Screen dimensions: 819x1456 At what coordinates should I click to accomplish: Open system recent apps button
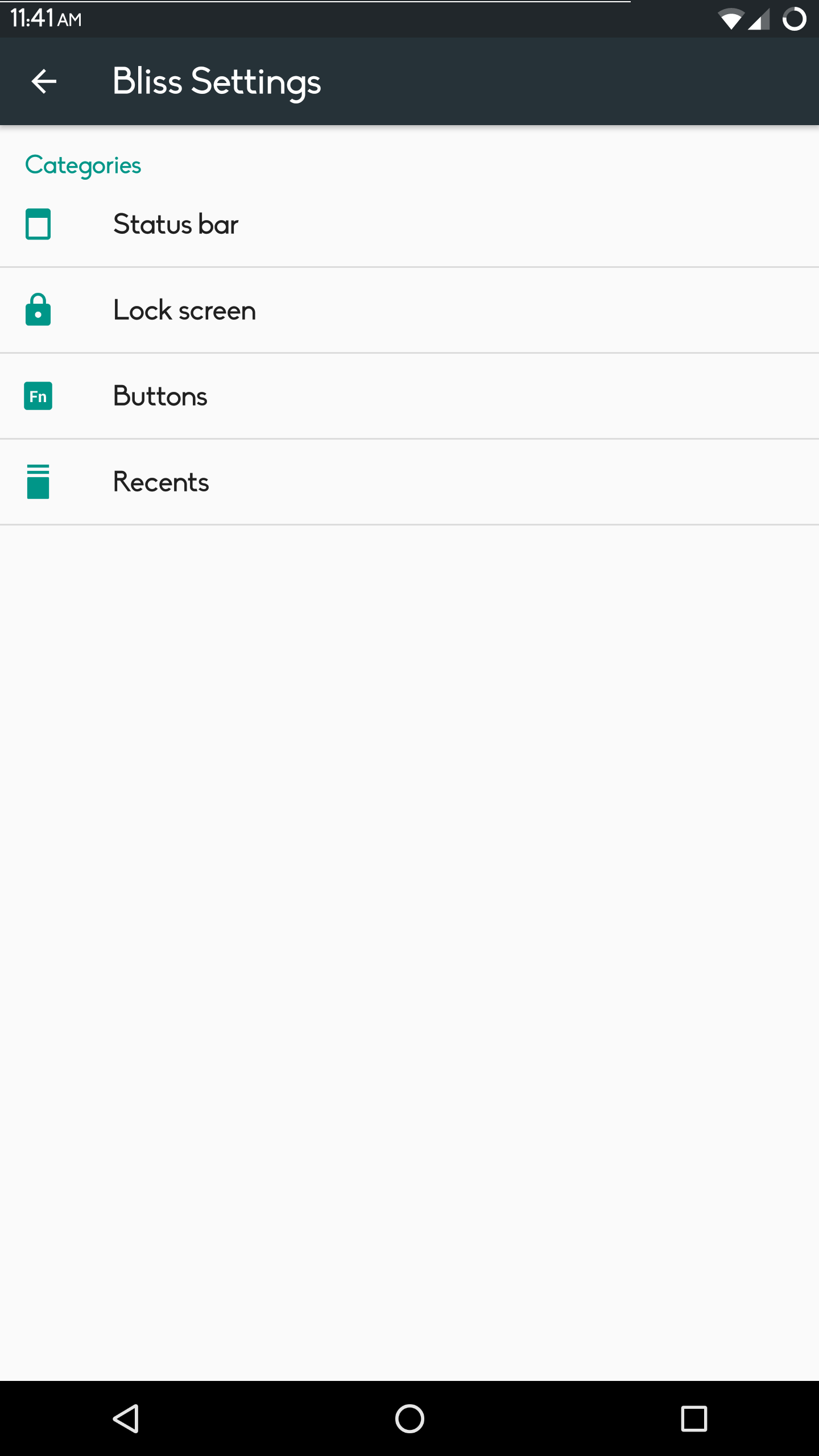tap(694, 1418)
